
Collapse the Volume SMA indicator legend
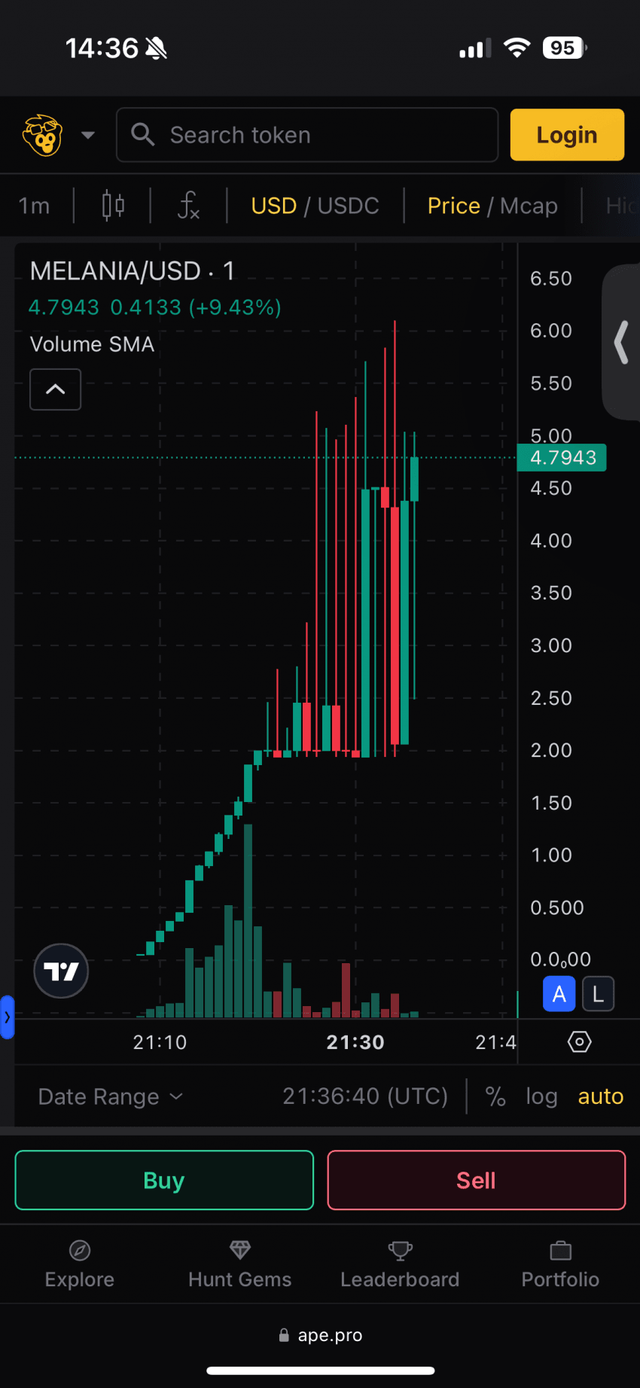tap(55, 390)
